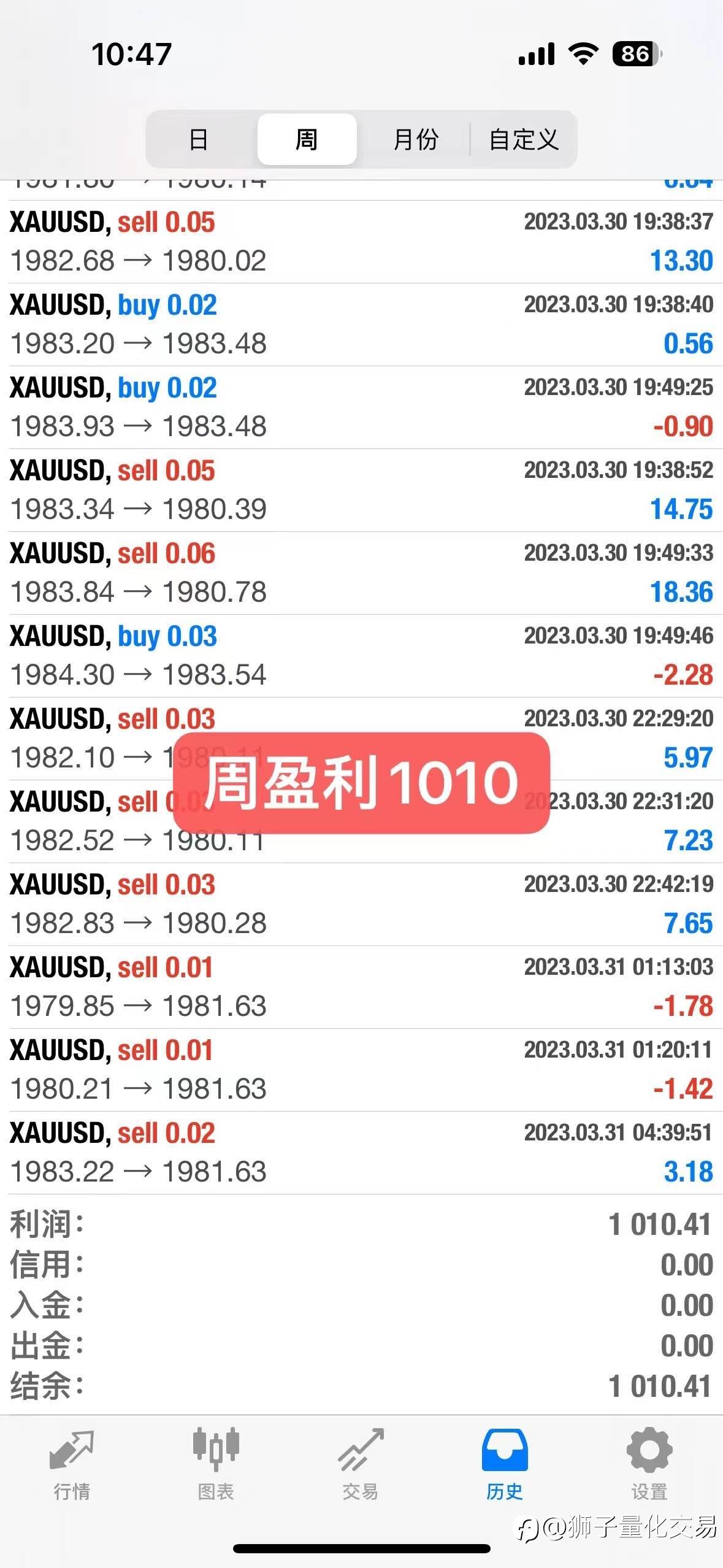Viewport: 723px width, 1568px height.
Task: Open the sell 0.05 trade with profit 14.75
Action: click(361, 490)
